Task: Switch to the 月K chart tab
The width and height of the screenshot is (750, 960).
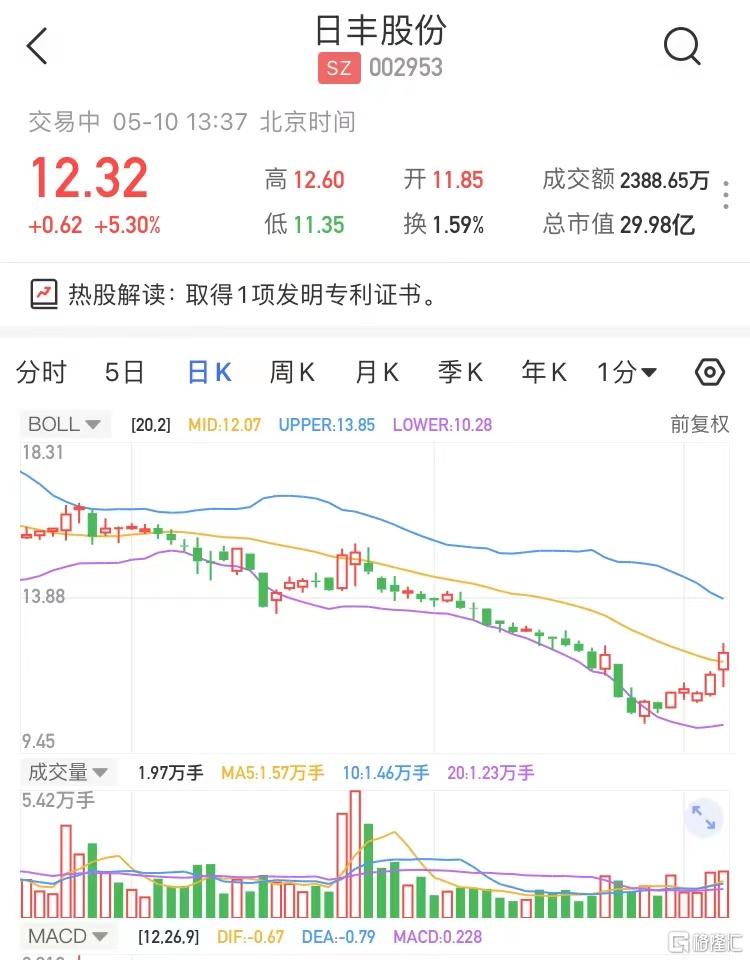Action: point(377,373)
